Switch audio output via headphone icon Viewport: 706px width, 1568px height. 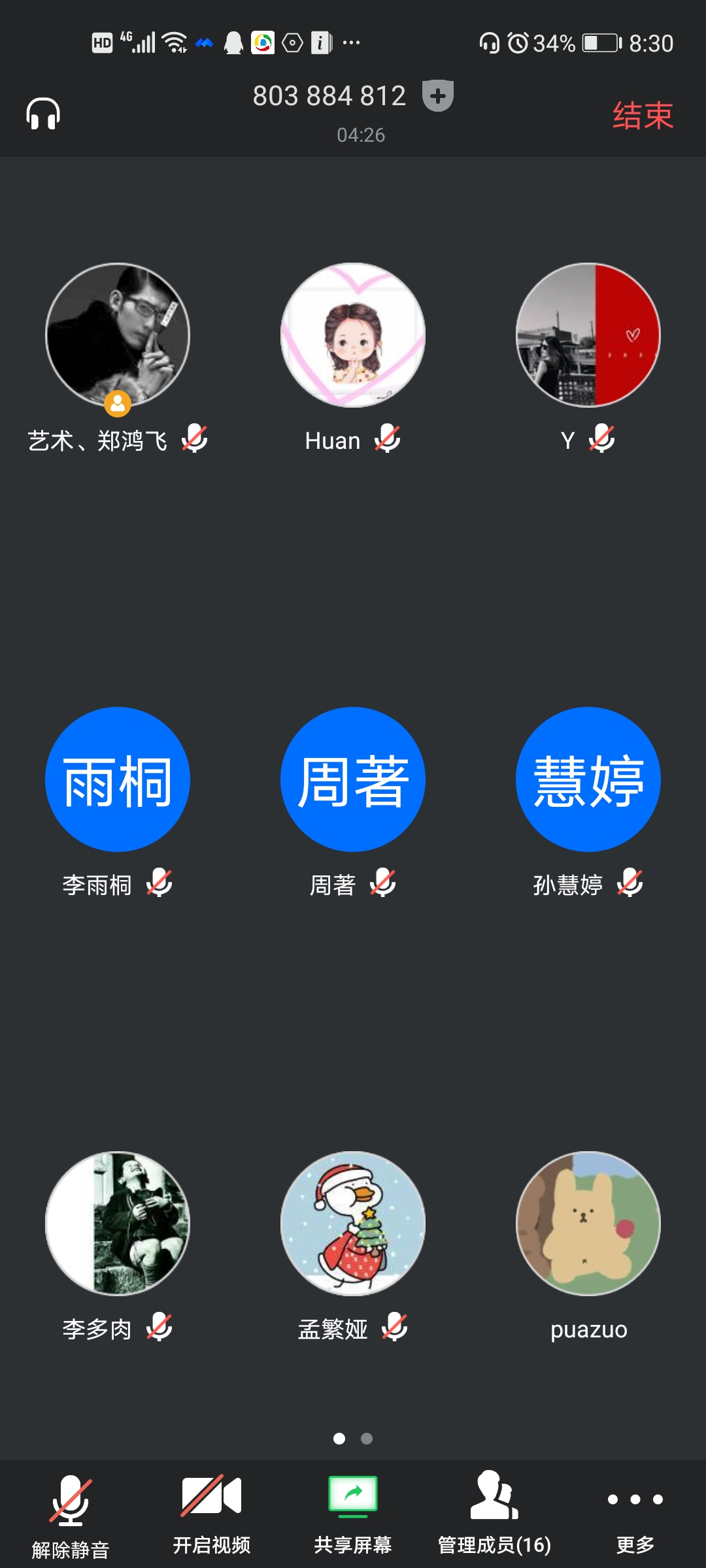[x=43, y=114]
